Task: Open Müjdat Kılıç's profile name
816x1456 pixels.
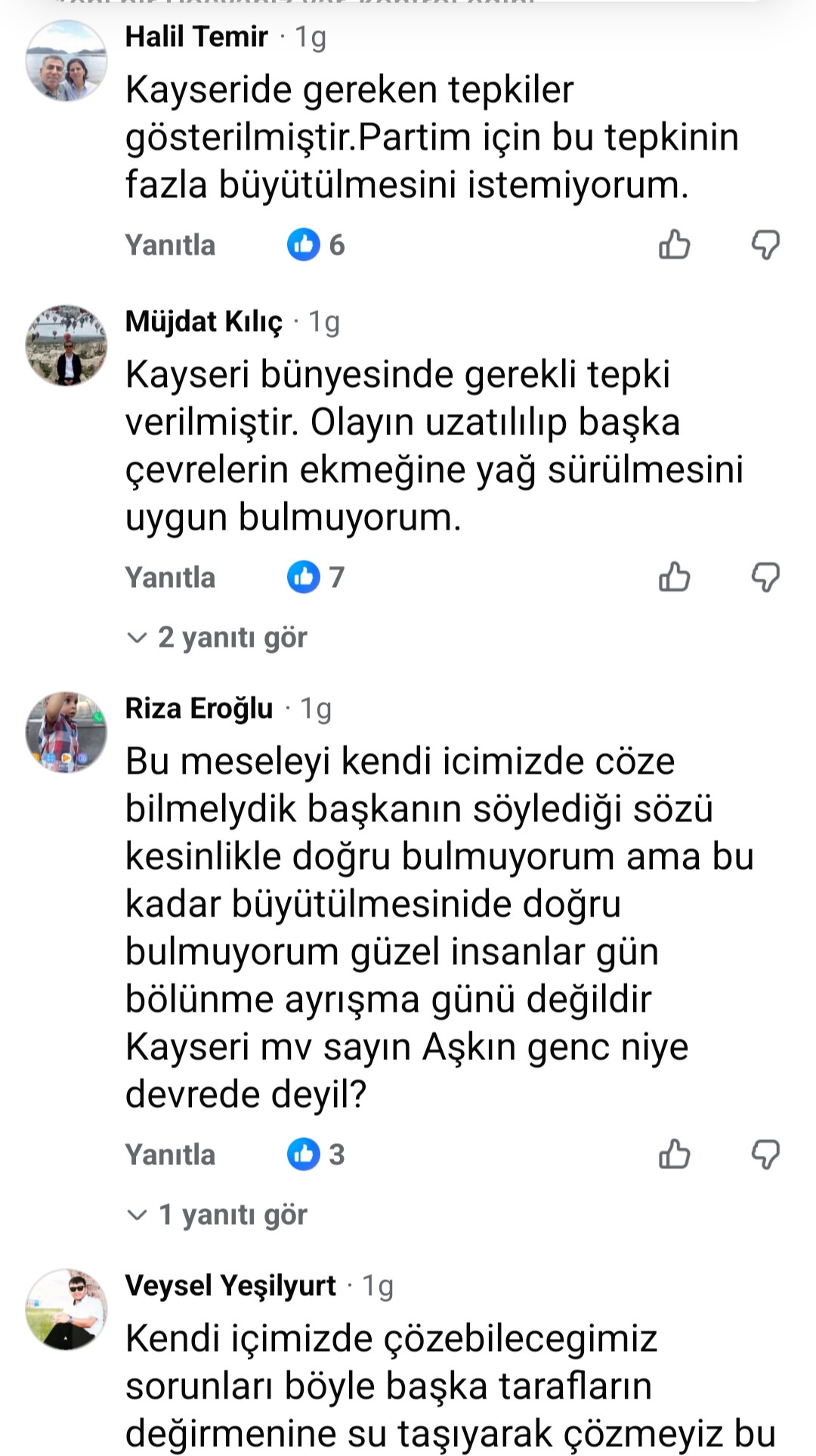Action: click(204, 322)
